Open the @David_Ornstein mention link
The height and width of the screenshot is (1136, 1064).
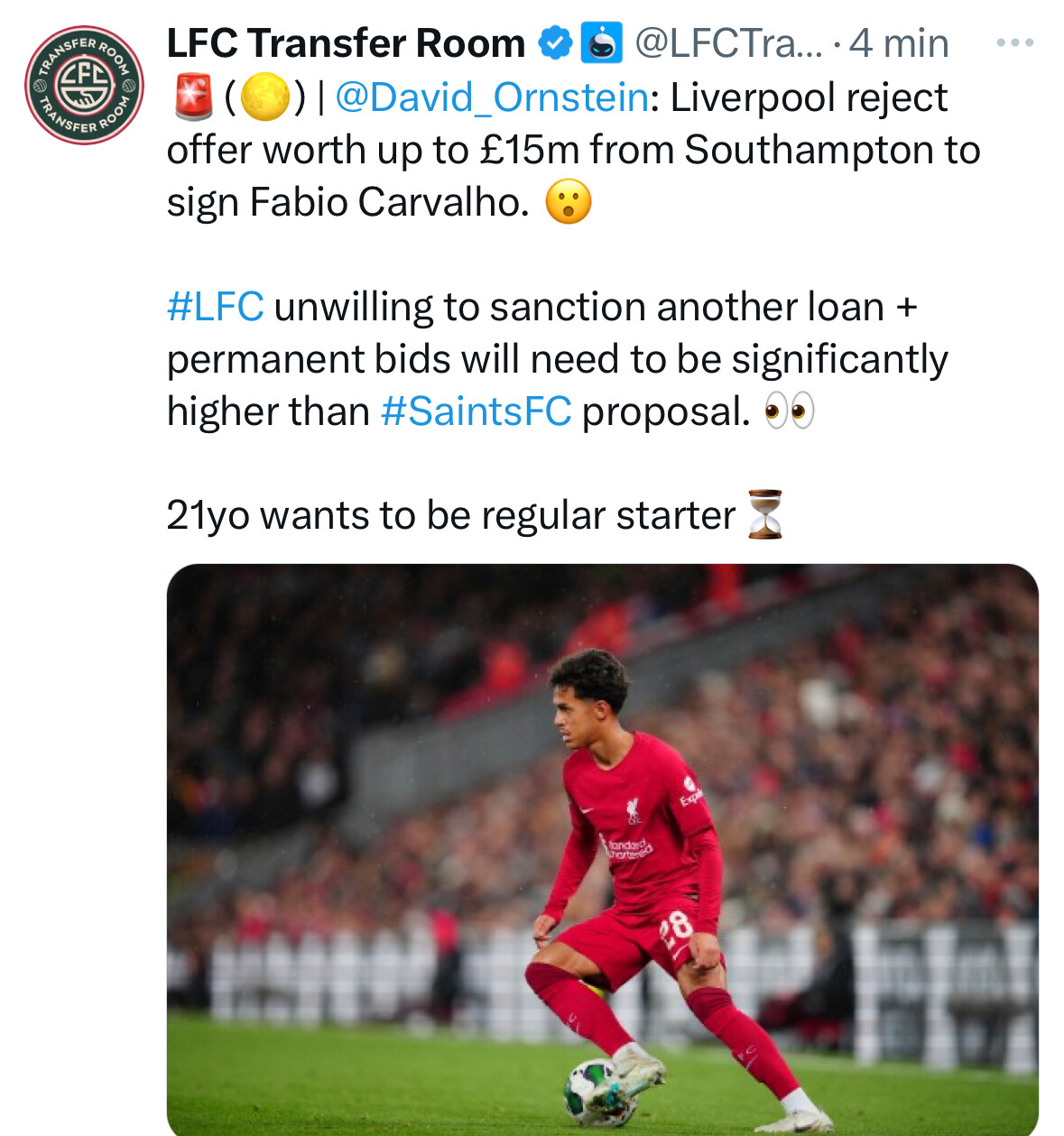tap(491, 97)
